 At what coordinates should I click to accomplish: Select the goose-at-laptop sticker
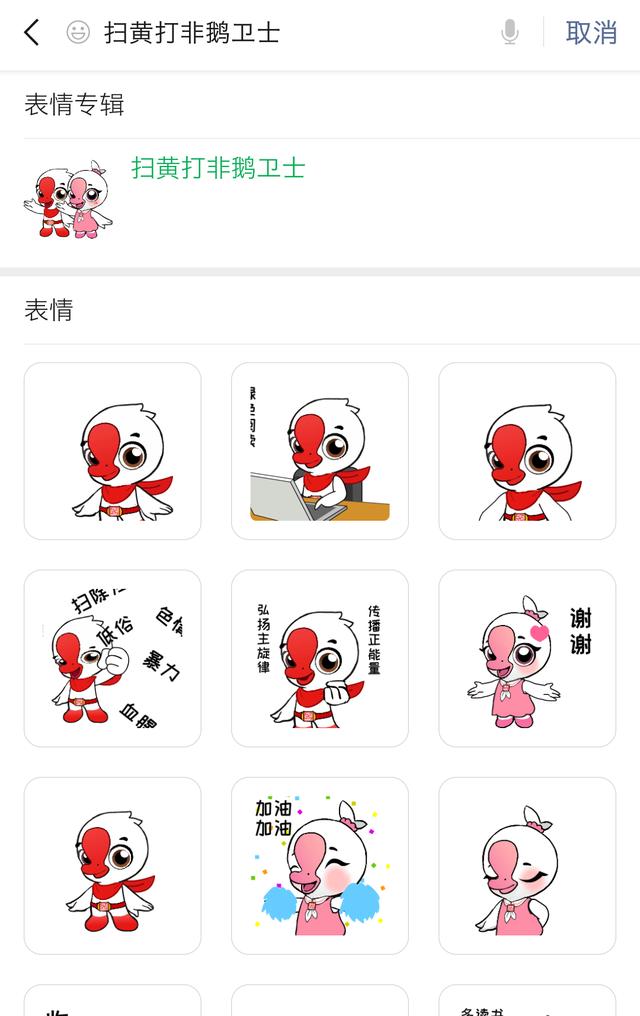[x=320, y=451]
